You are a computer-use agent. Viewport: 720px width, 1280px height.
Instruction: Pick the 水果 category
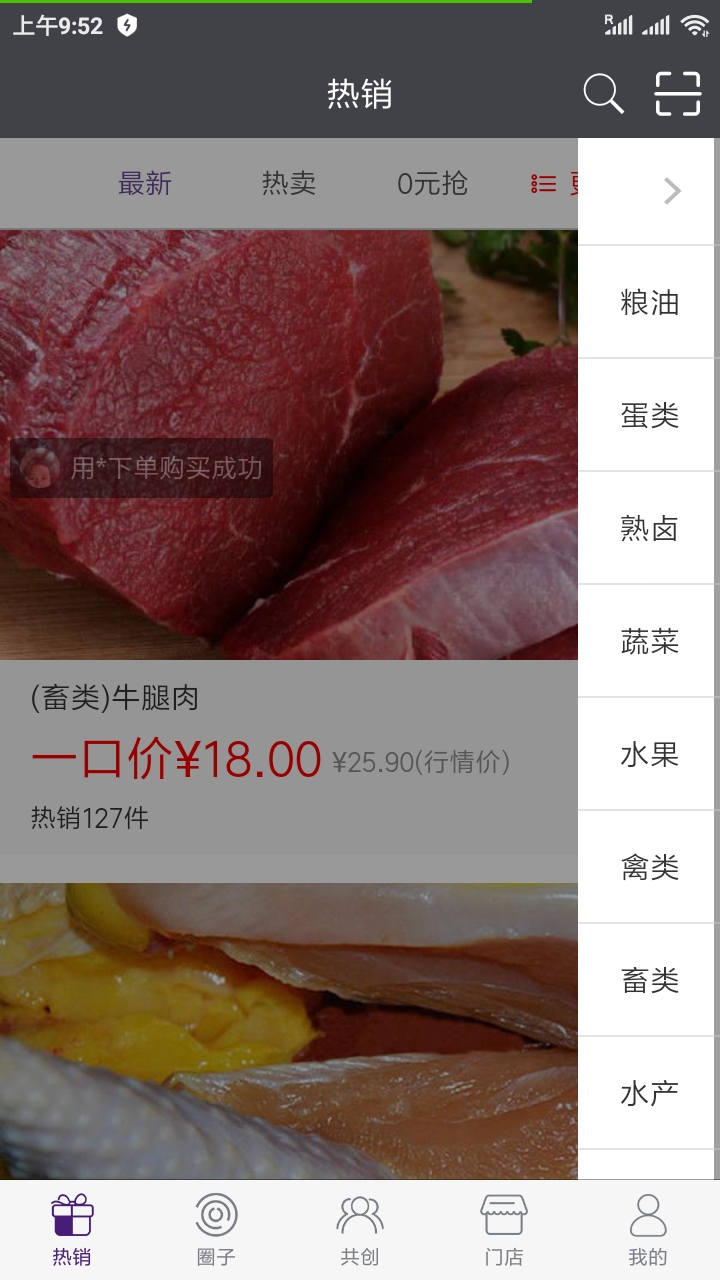[649, 754]
